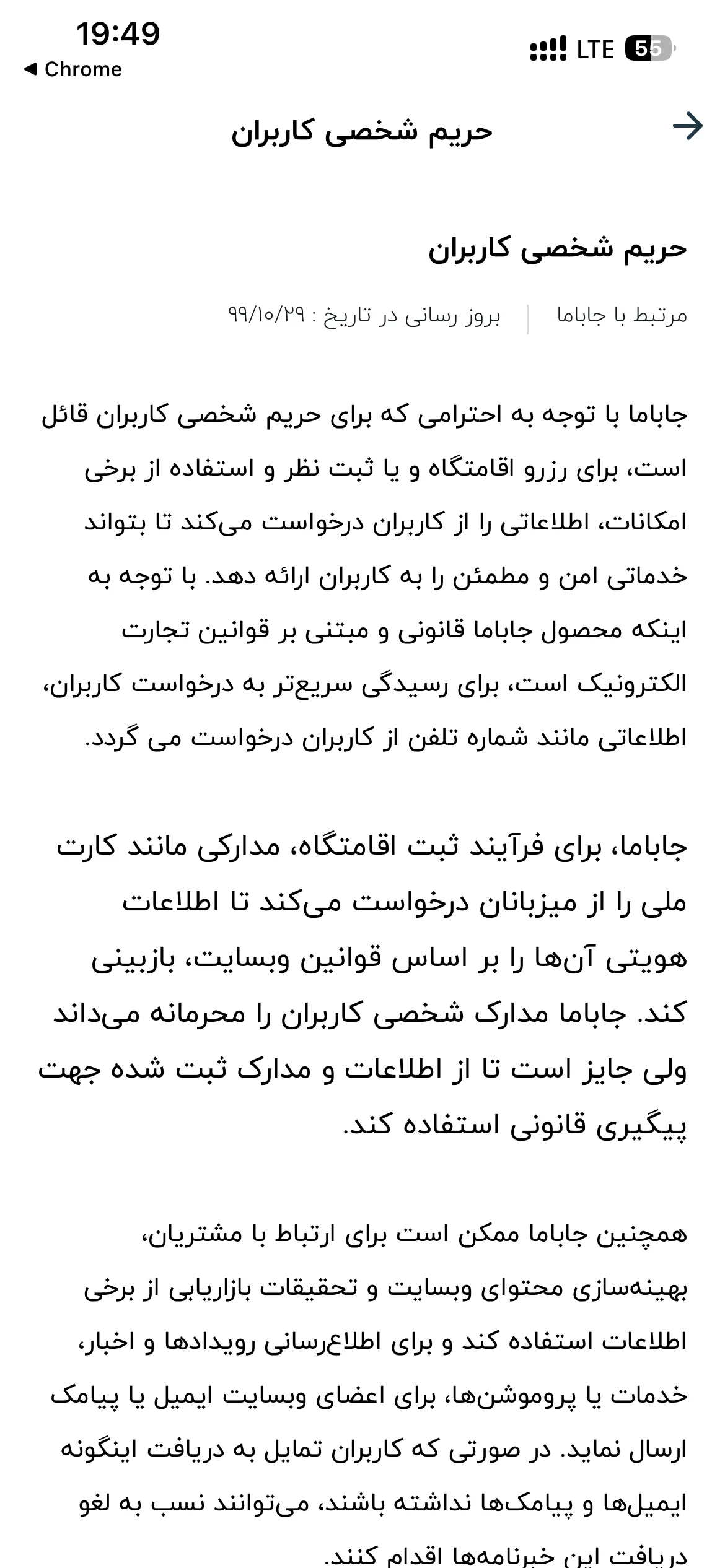Tap the back arrow in header

click(688, 126)
